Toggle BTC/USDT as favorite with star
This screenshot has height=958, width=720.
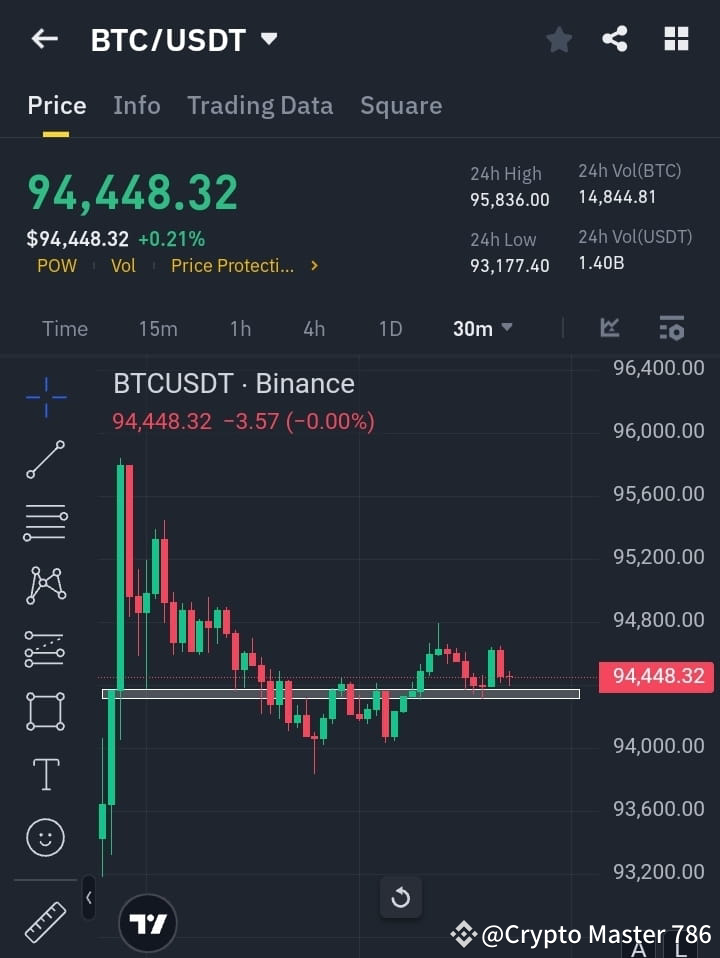pos(558,39)
